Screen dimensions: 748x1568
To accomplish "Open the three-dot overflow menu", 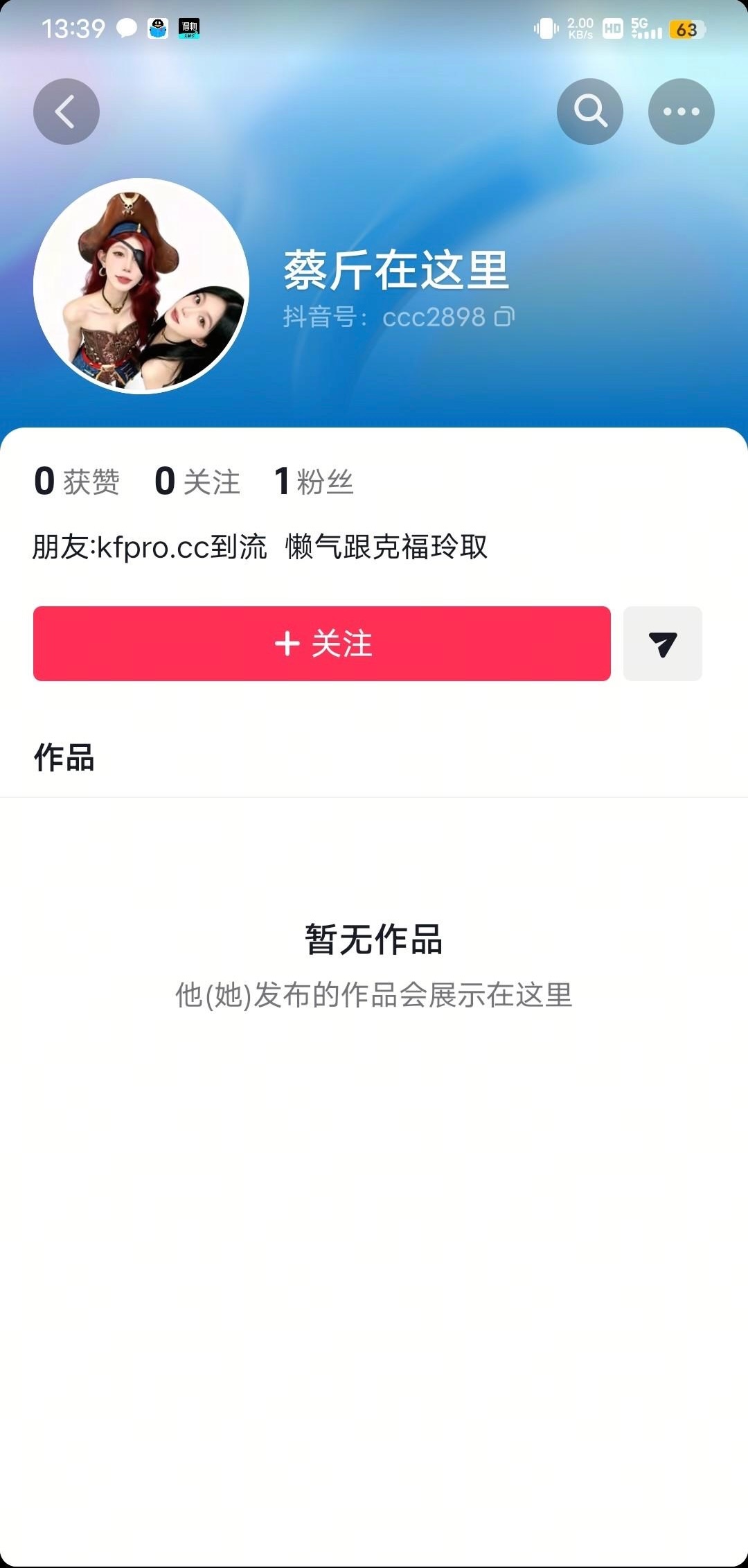I will [x=681, y=112].
